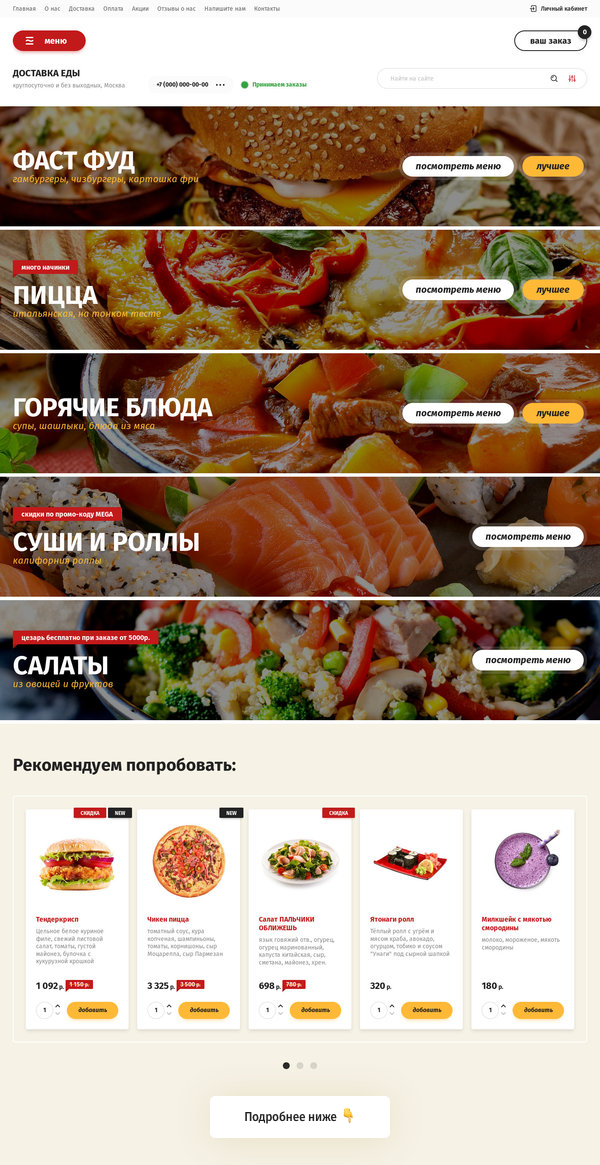Go to Доставка page
The height and width of the screenshot is (1165, 600).
81,9
